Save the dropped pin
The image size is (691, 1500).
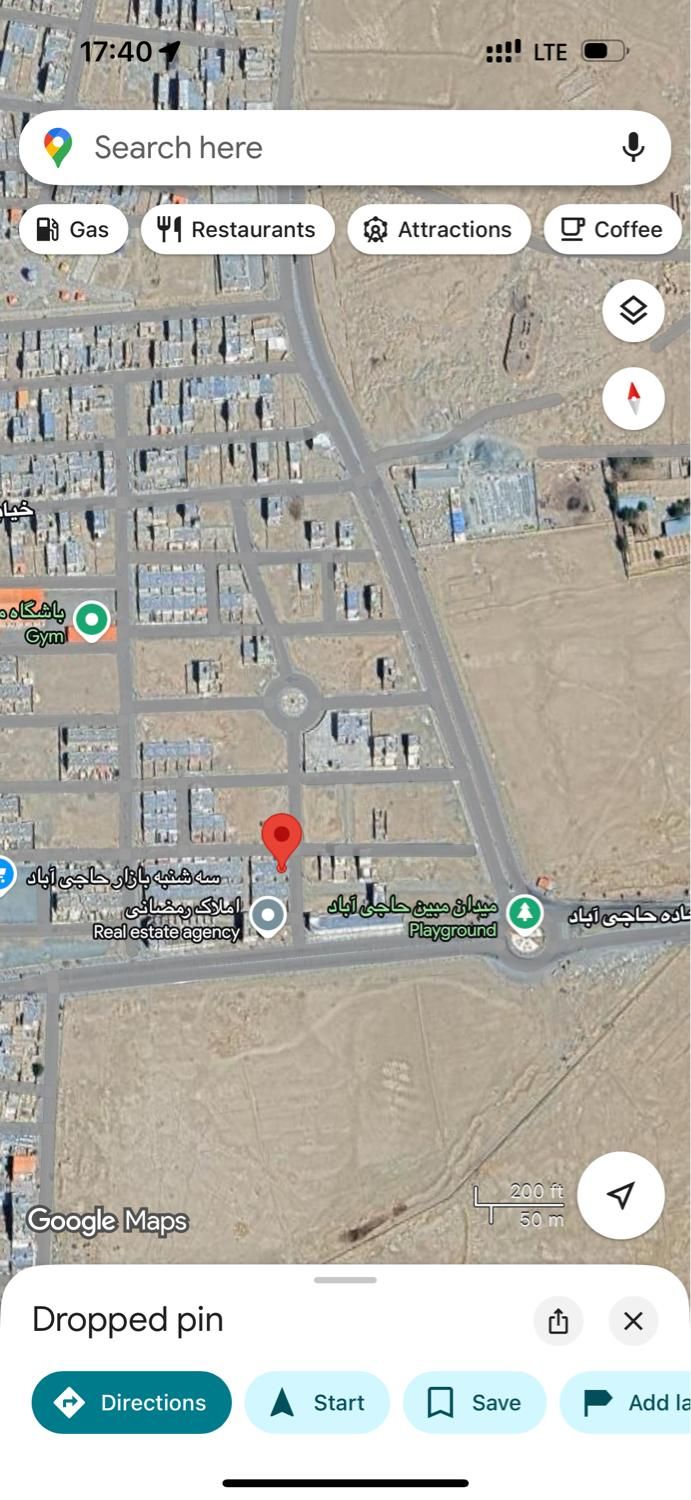pos(474,1402)
